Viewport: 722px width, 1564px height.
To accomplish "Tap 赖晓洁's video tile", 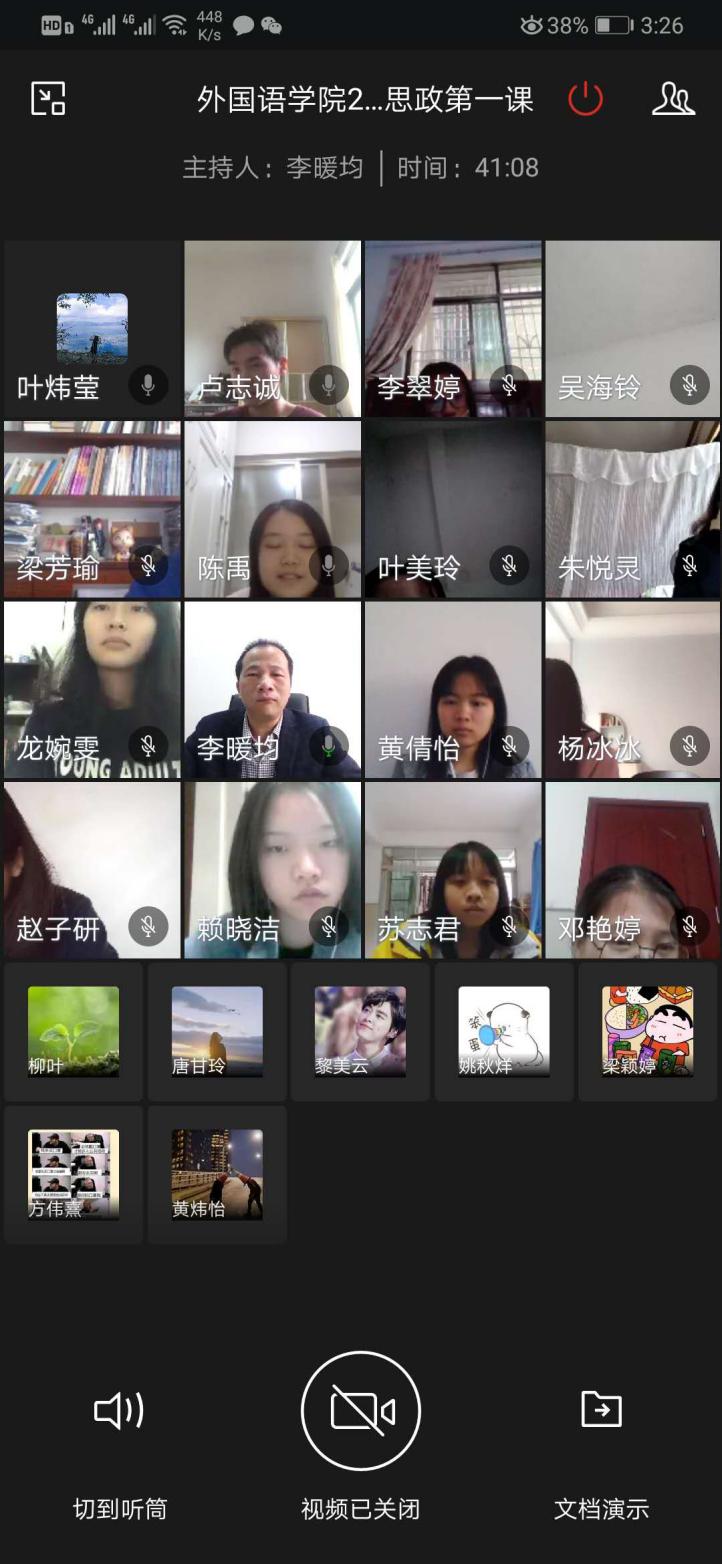I will [272, 869].
